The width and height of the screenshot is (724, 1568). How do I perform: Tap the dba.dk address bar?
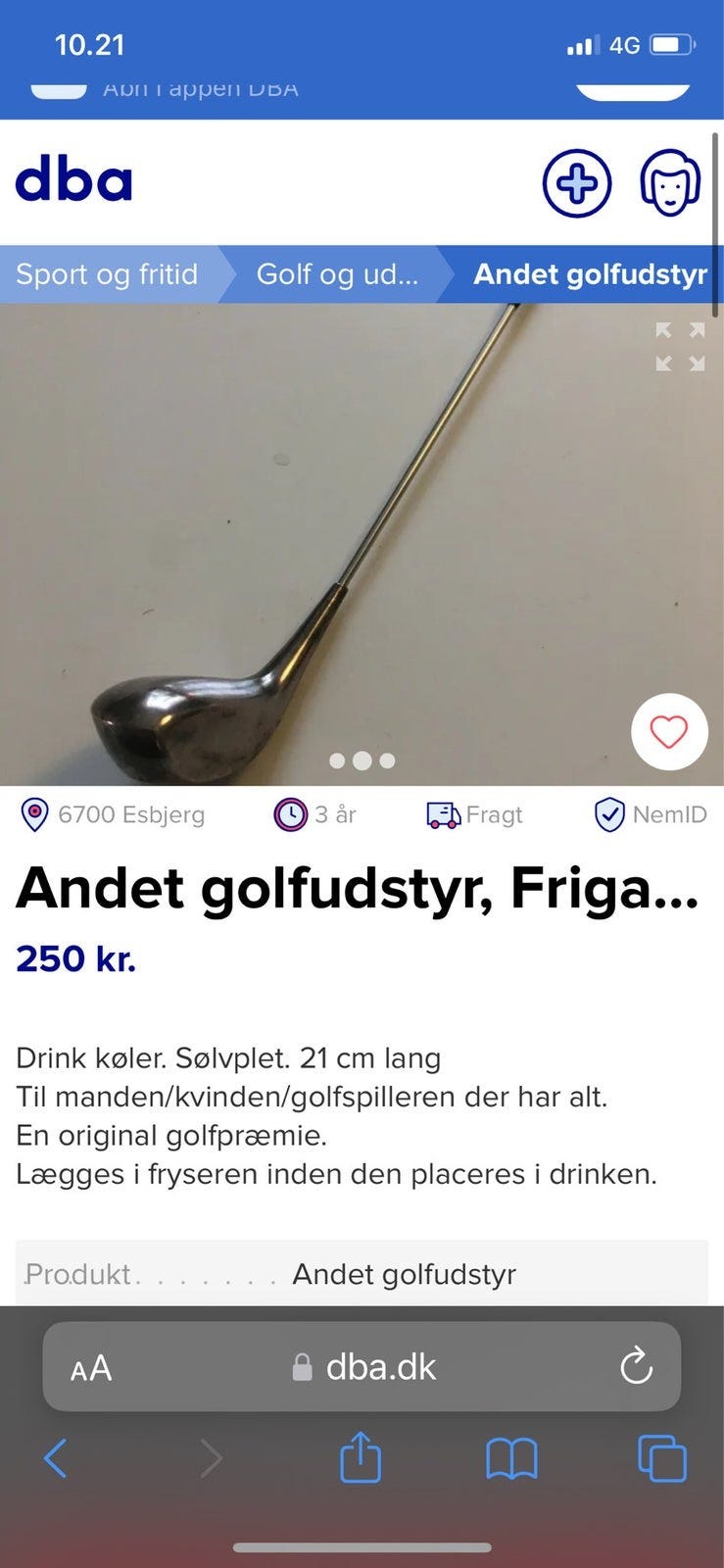(x=362, y=1366)
